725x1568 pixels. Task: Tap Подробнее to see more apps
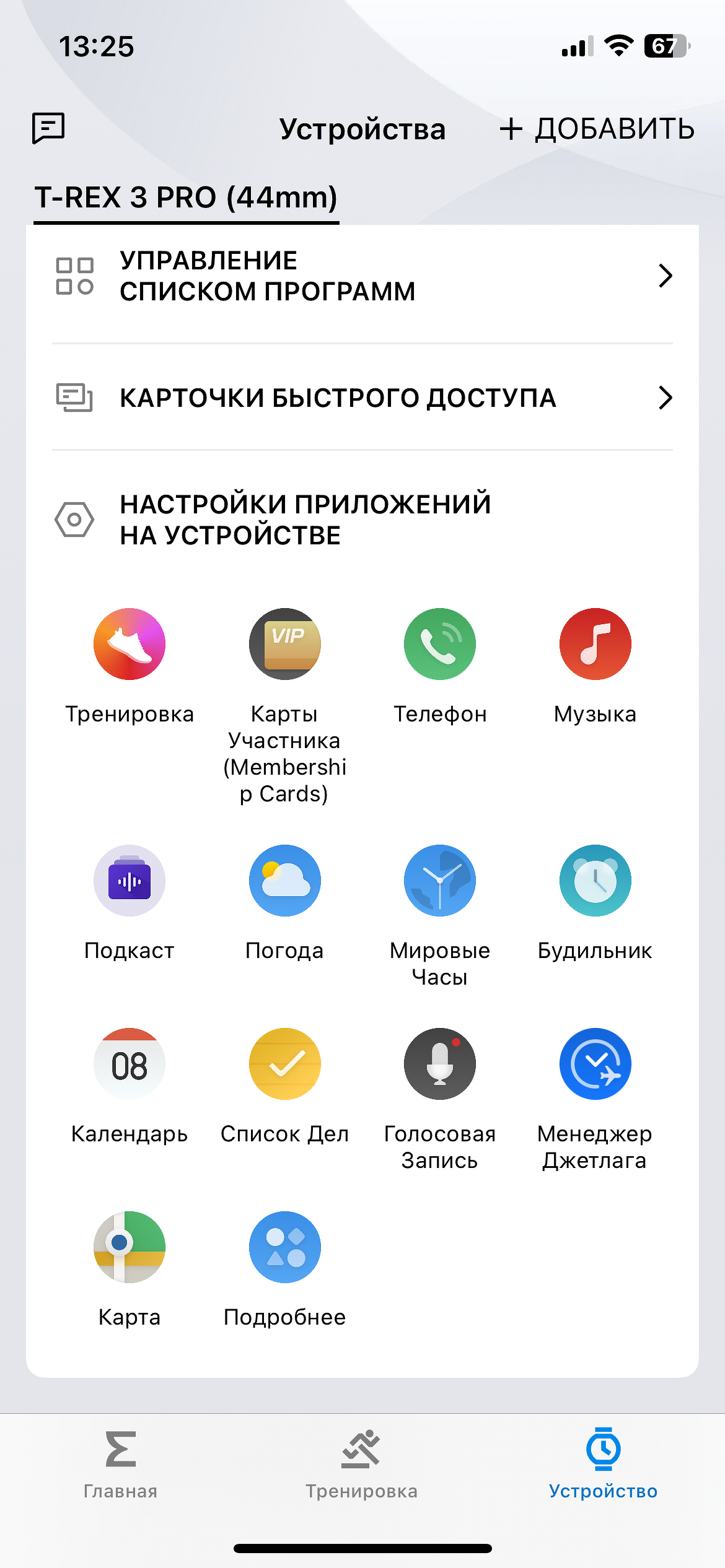click(284, 1247)
